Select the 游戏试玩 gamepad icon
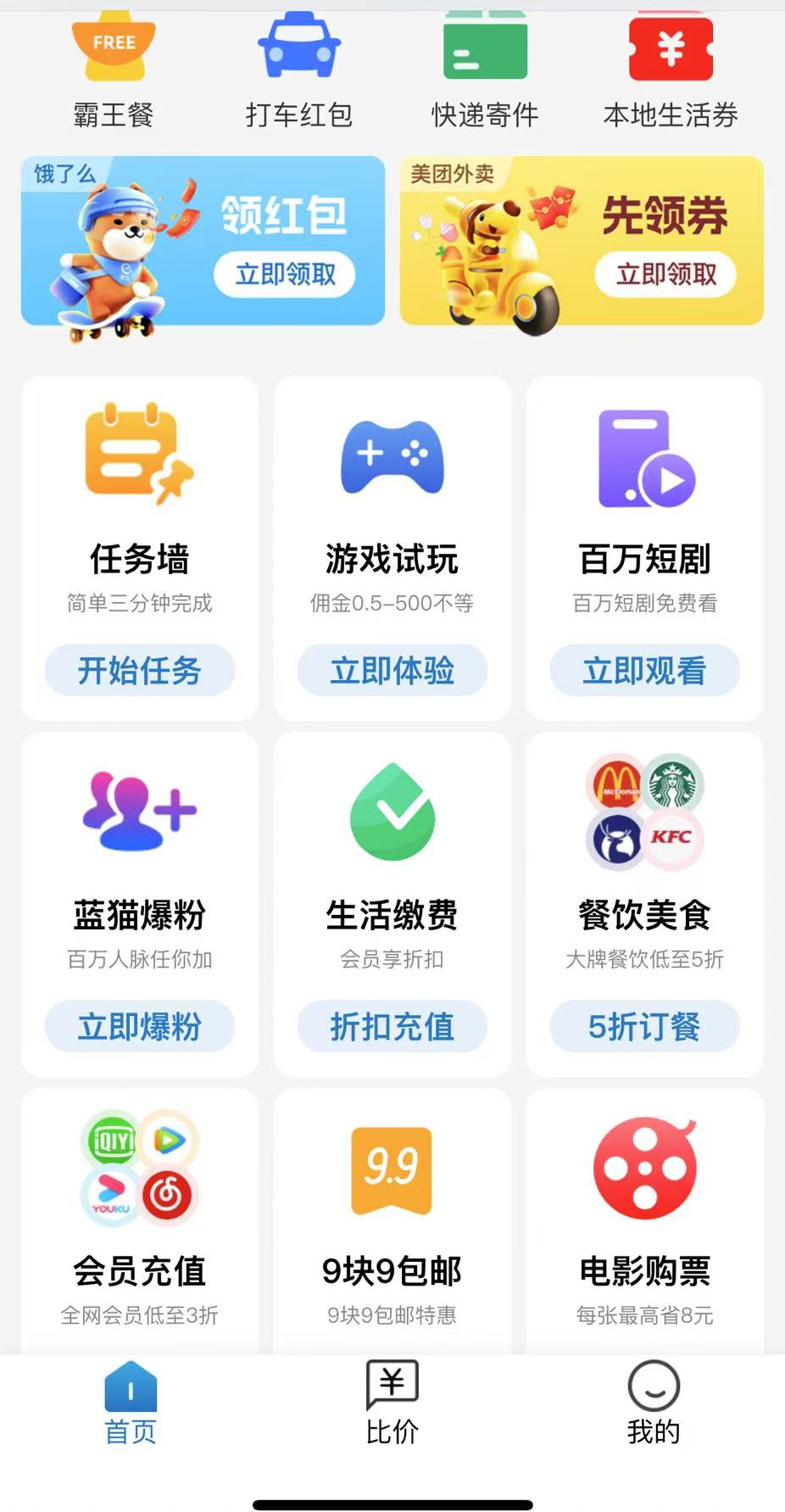 point(392,458)
